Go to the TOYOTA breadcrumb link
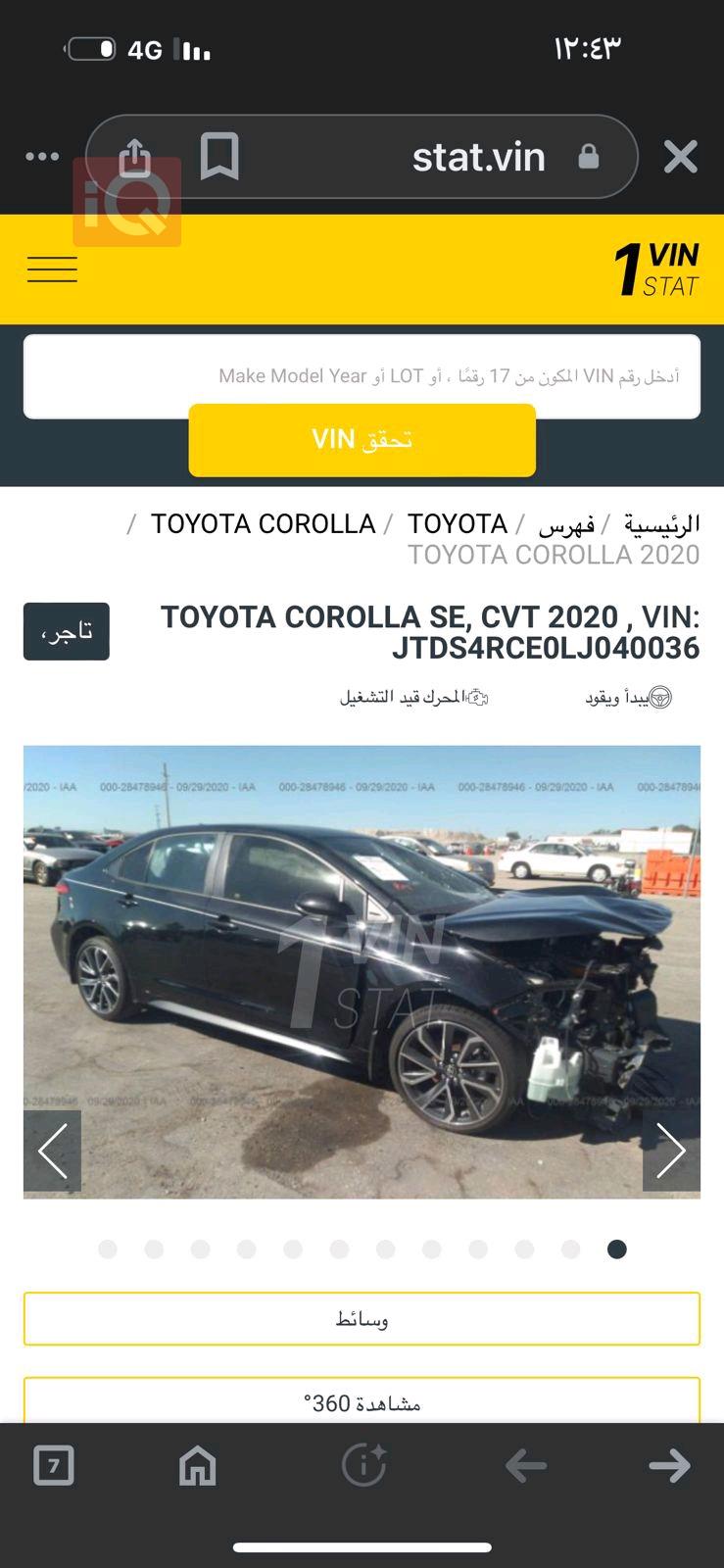The width and height of the screenshot is (724, 1568). pos(458,524)
